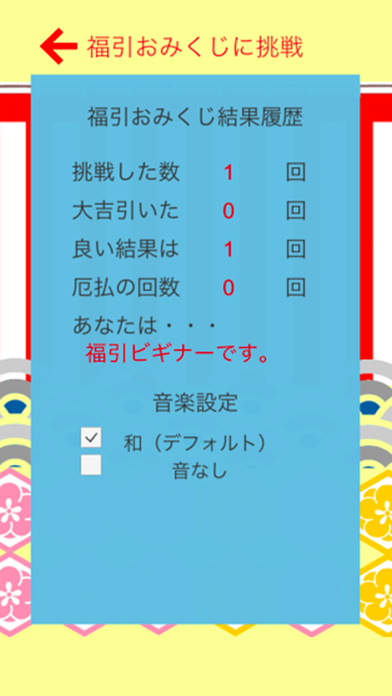Check the 音なし (no sound) option
The height and width of the screenshot is (696, 392).
(91, 465)
